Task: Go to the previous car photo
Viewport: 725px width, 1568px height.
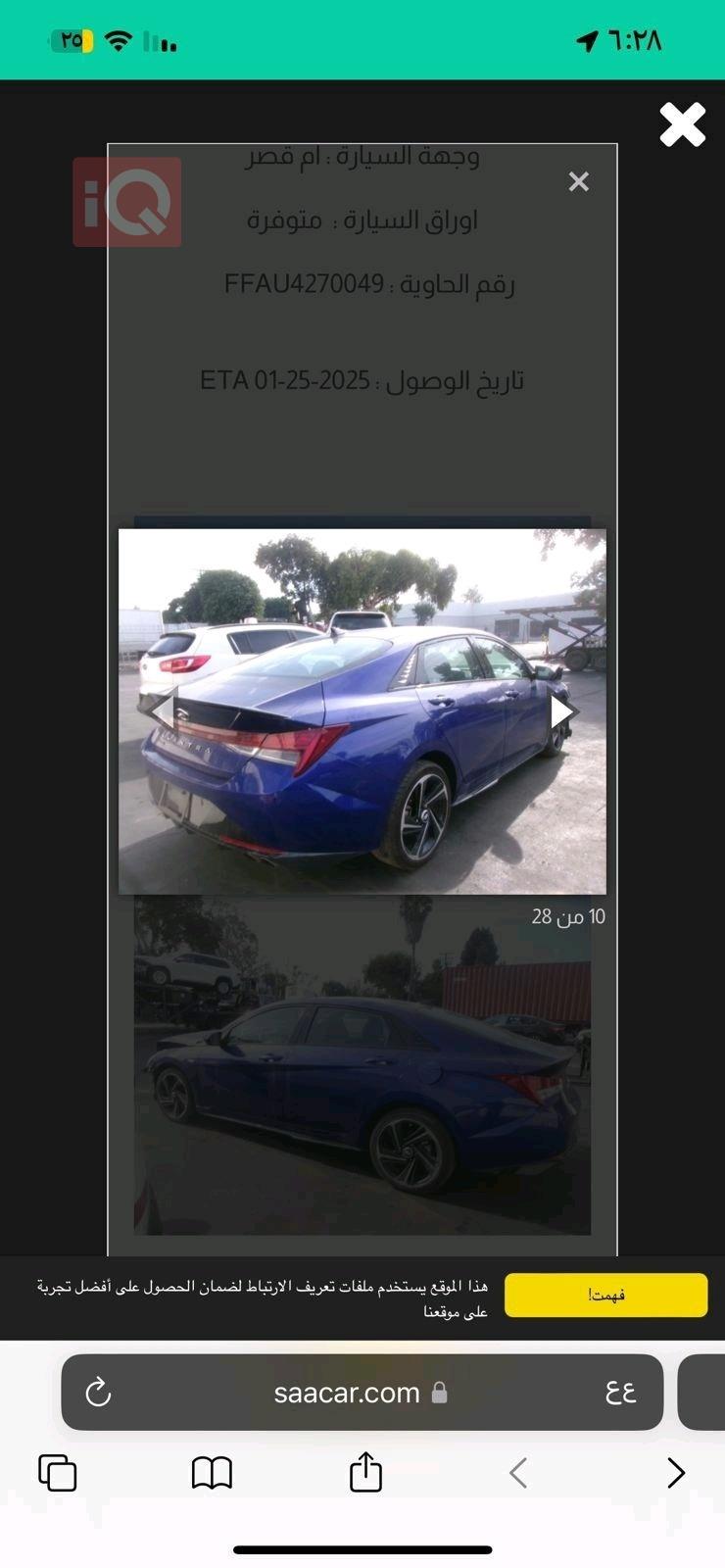Action: coord(163,709)
